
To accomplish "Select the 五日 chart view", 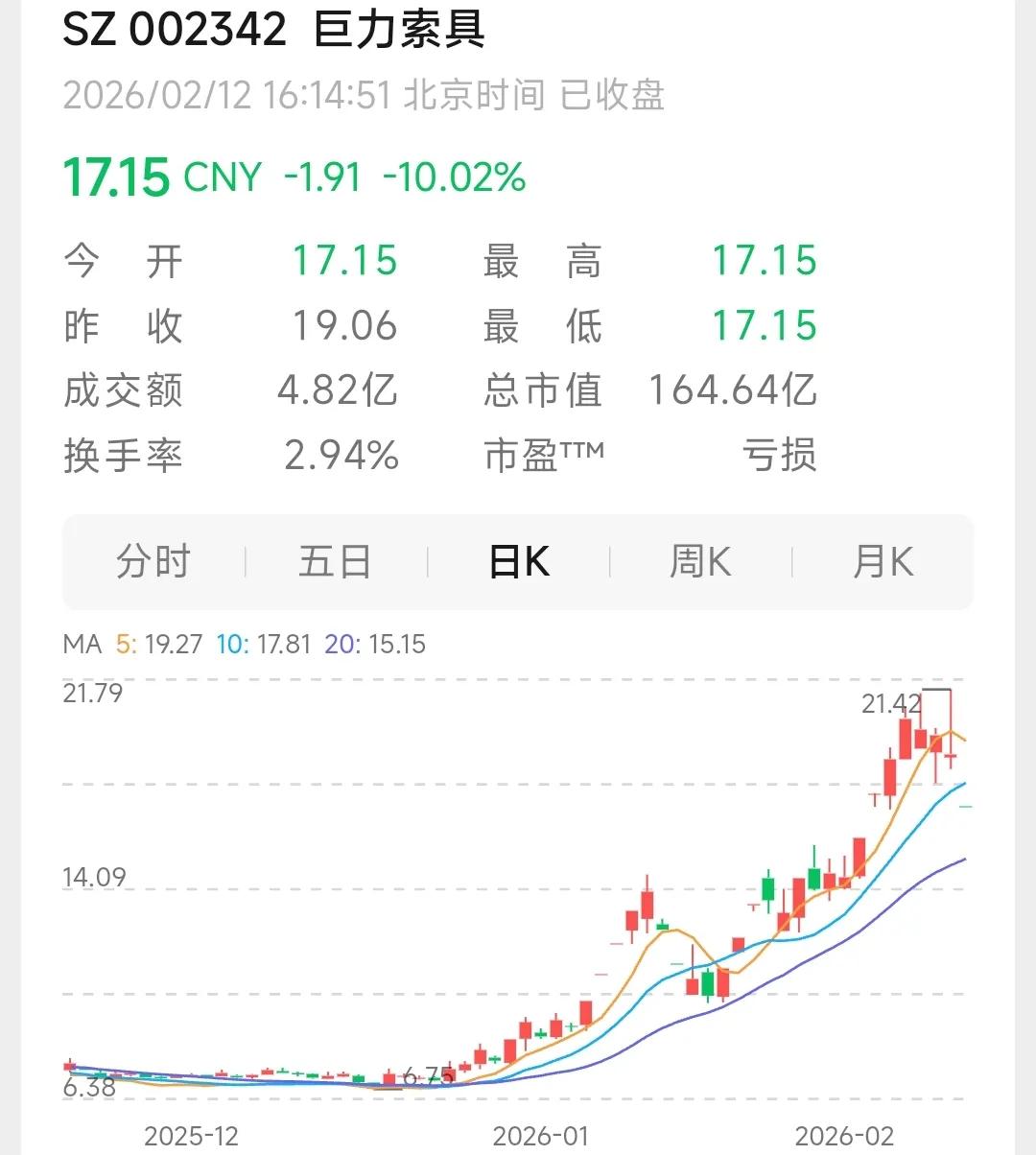I will pos(335,562).
